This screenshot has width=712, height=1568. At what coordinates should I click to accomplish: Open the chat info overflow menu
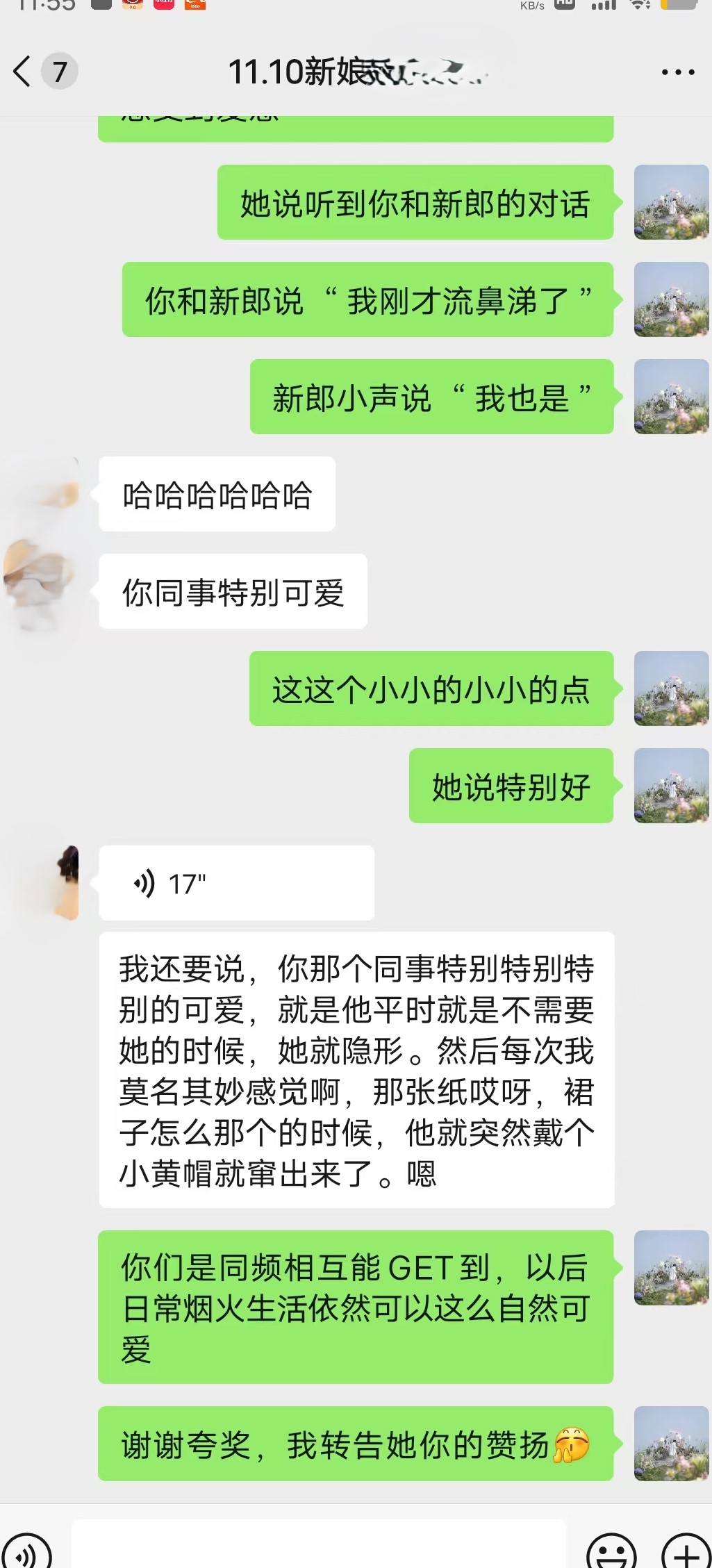(x=677, y=72)
